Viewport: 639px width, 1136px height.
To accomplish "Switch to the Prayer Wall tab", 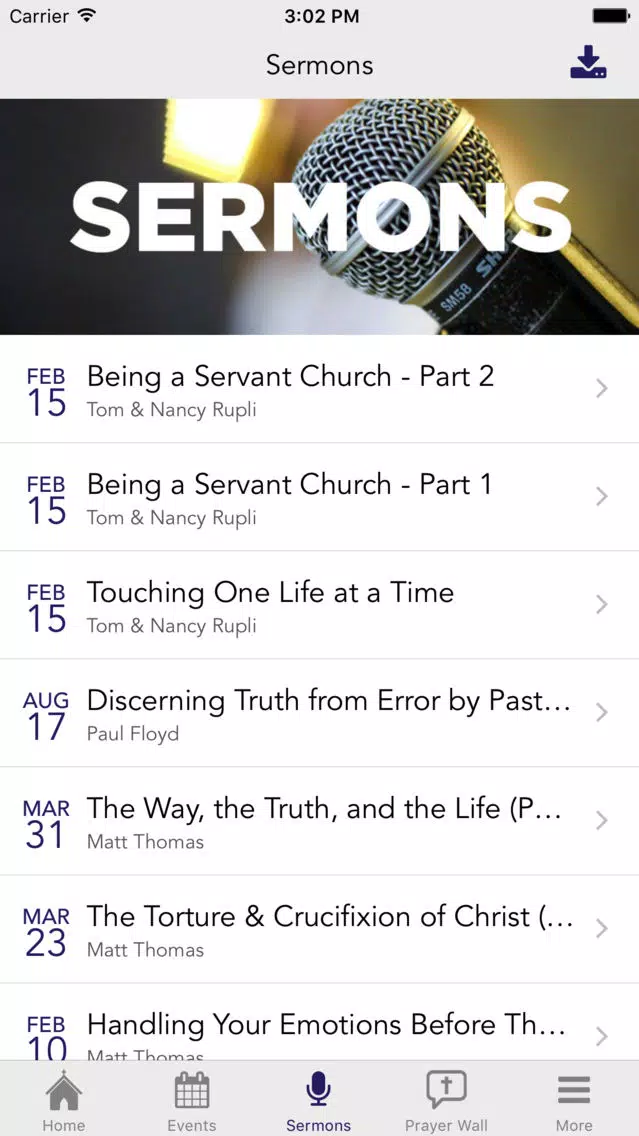I will point(446,1100).
